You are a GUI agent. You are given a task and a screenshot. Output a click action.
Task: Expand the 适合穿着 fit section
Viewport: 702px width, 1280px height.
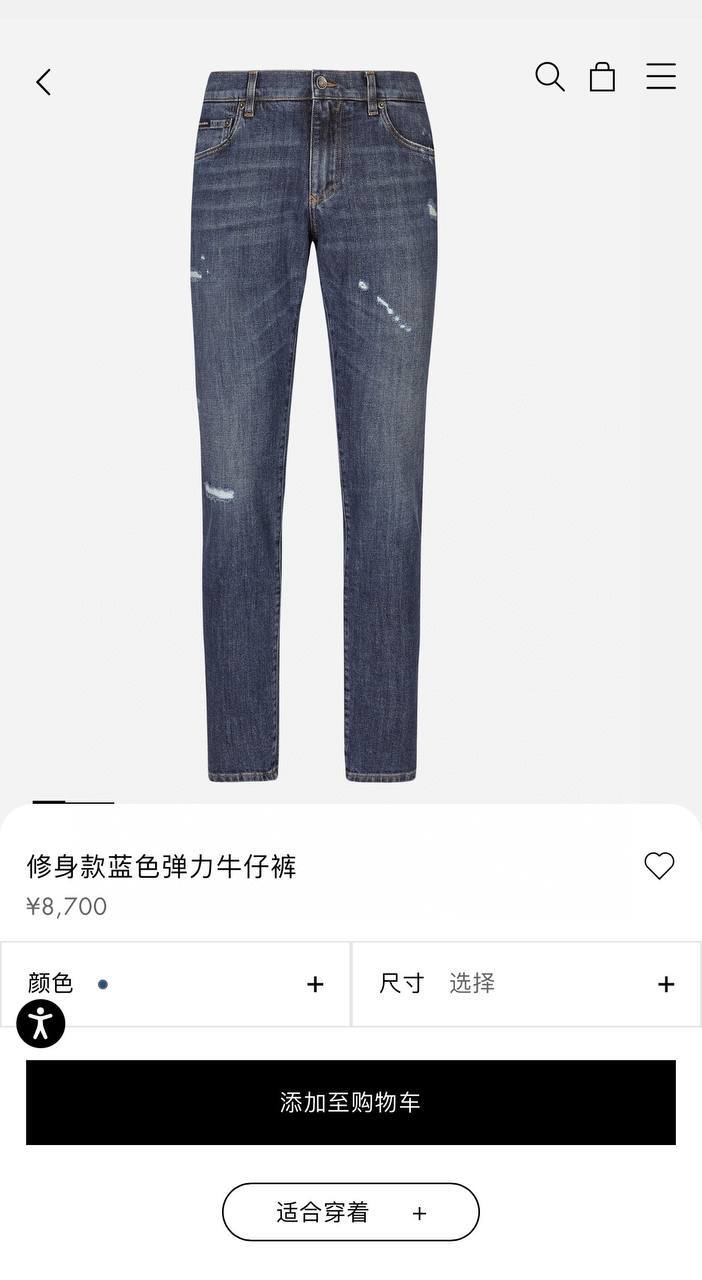point(351,1212)
